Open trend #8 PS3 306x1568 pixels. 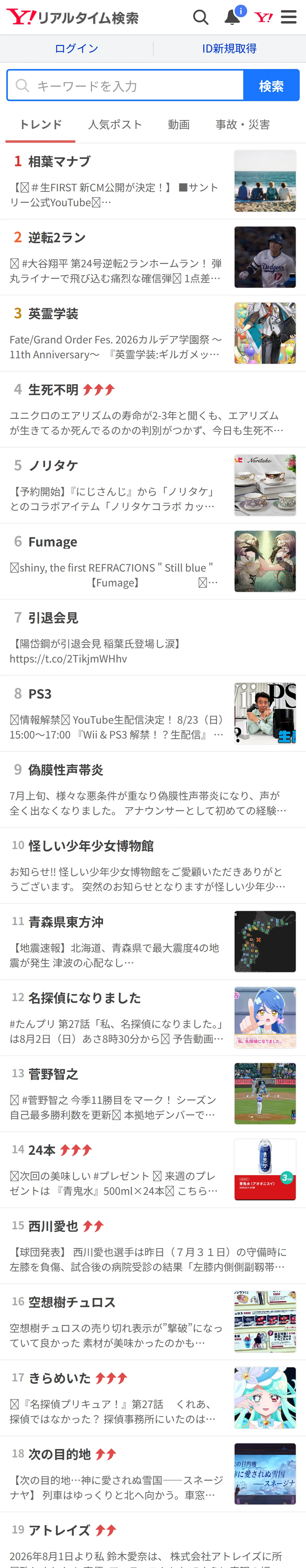153,713
